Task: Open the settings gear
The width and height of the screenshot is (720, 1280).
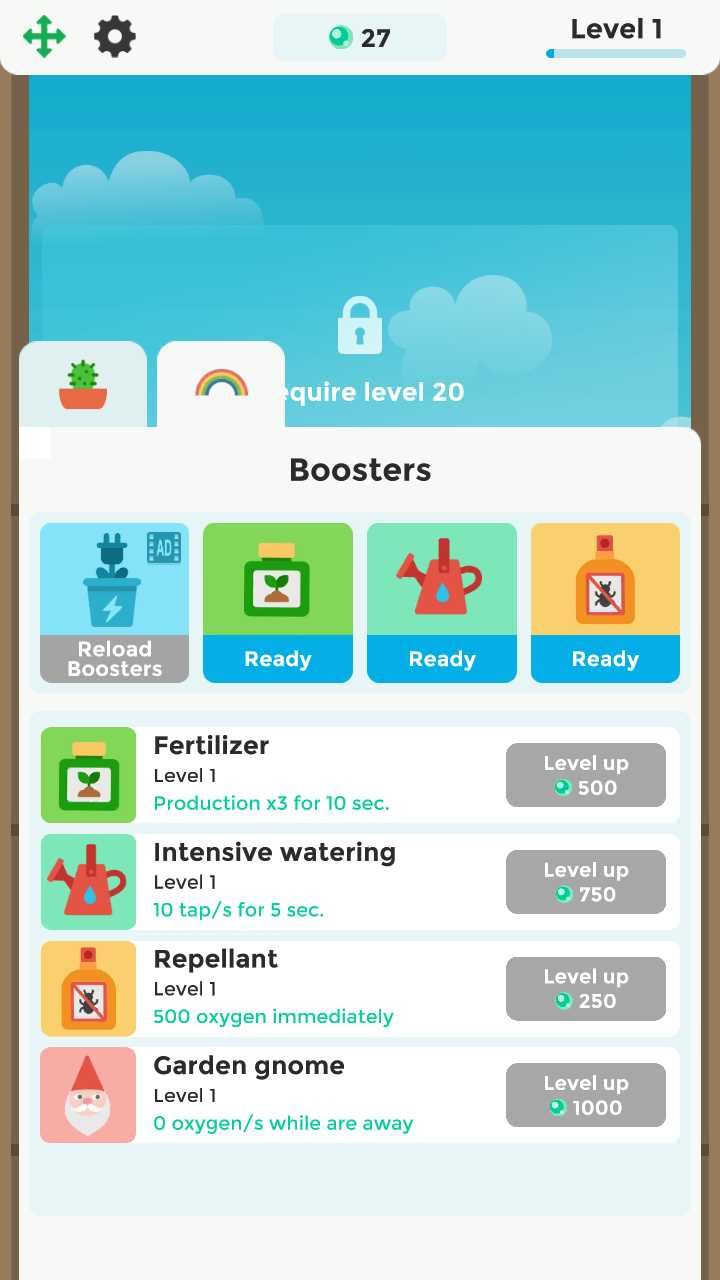Action: coord(115,37)
